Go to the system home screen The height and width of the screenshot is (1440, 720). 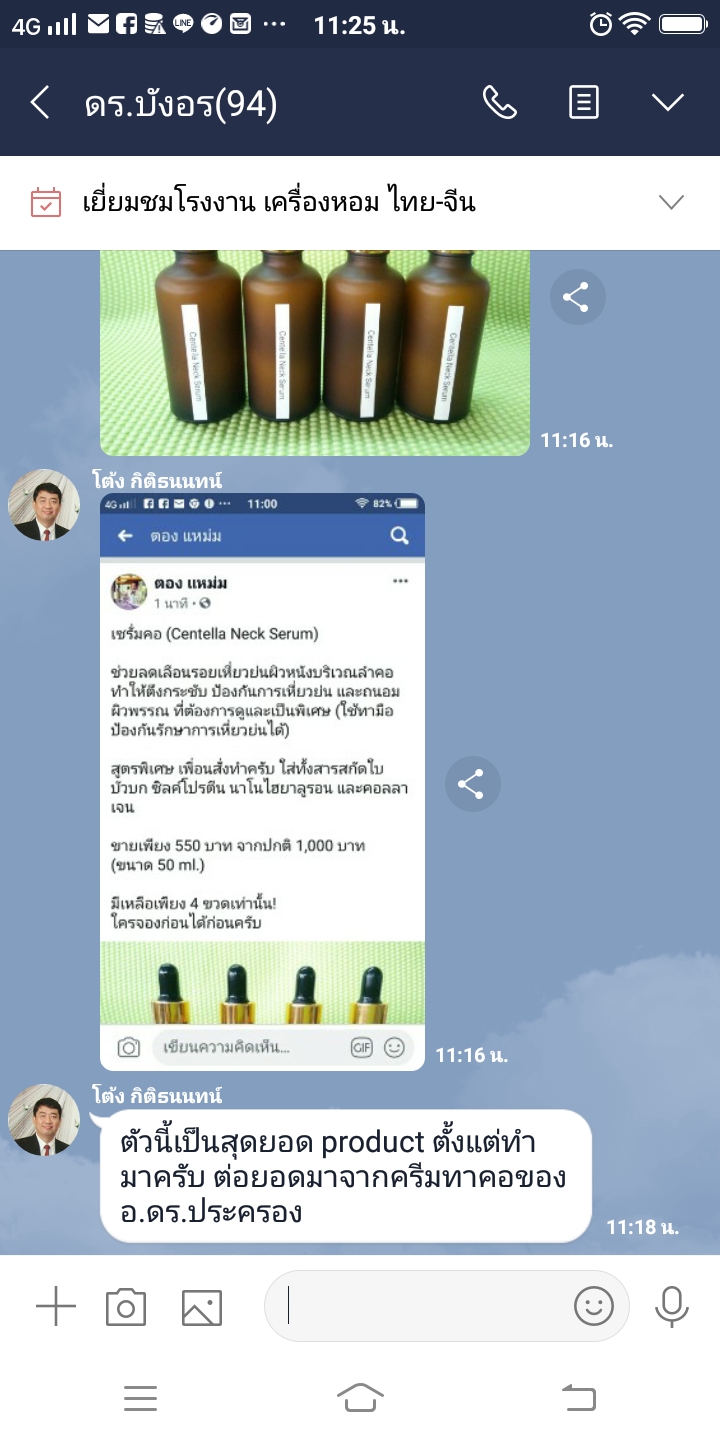360,1397
